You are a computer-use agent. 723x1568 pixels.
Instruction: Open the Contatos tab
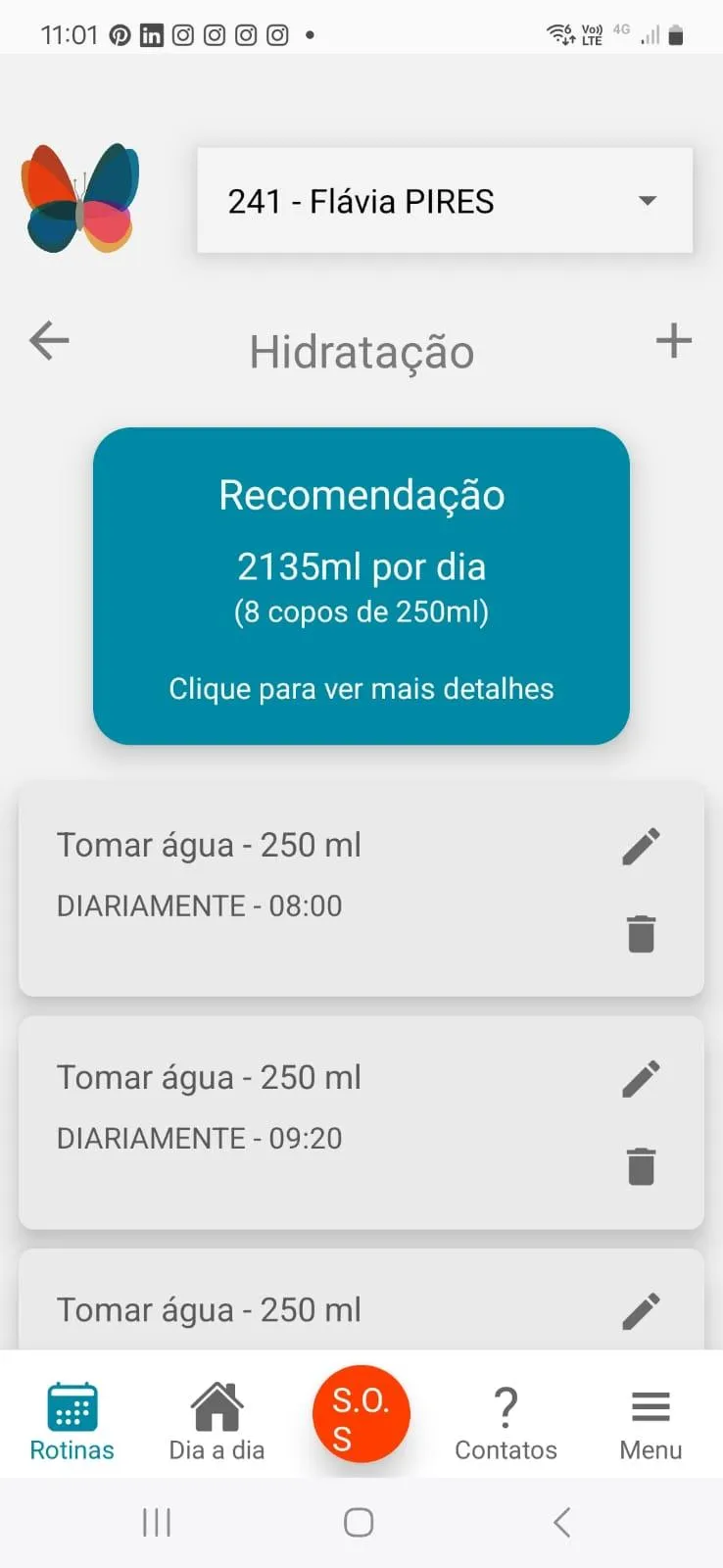click(x=506, y=1422)
